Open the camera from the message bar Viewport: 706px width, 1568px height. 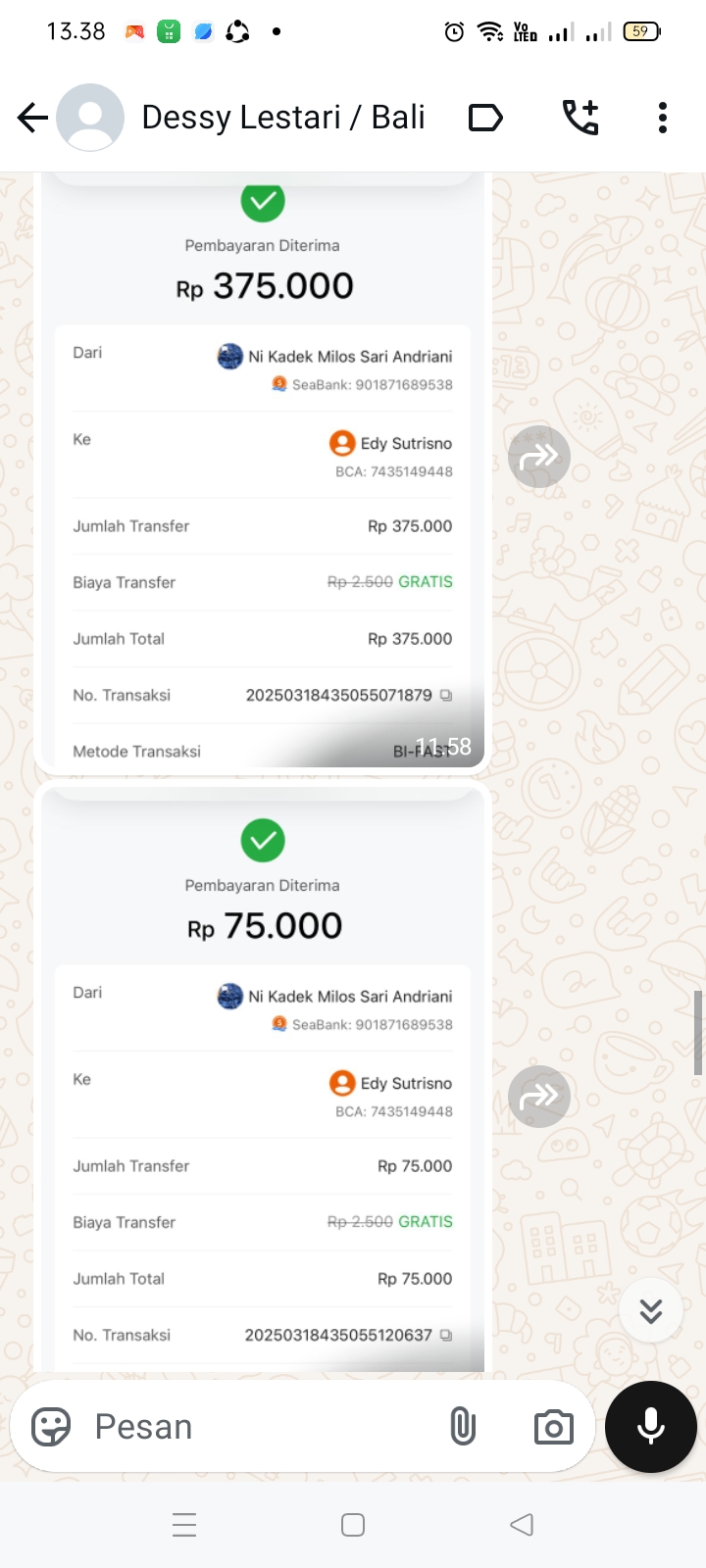(x=553, y=1427)
